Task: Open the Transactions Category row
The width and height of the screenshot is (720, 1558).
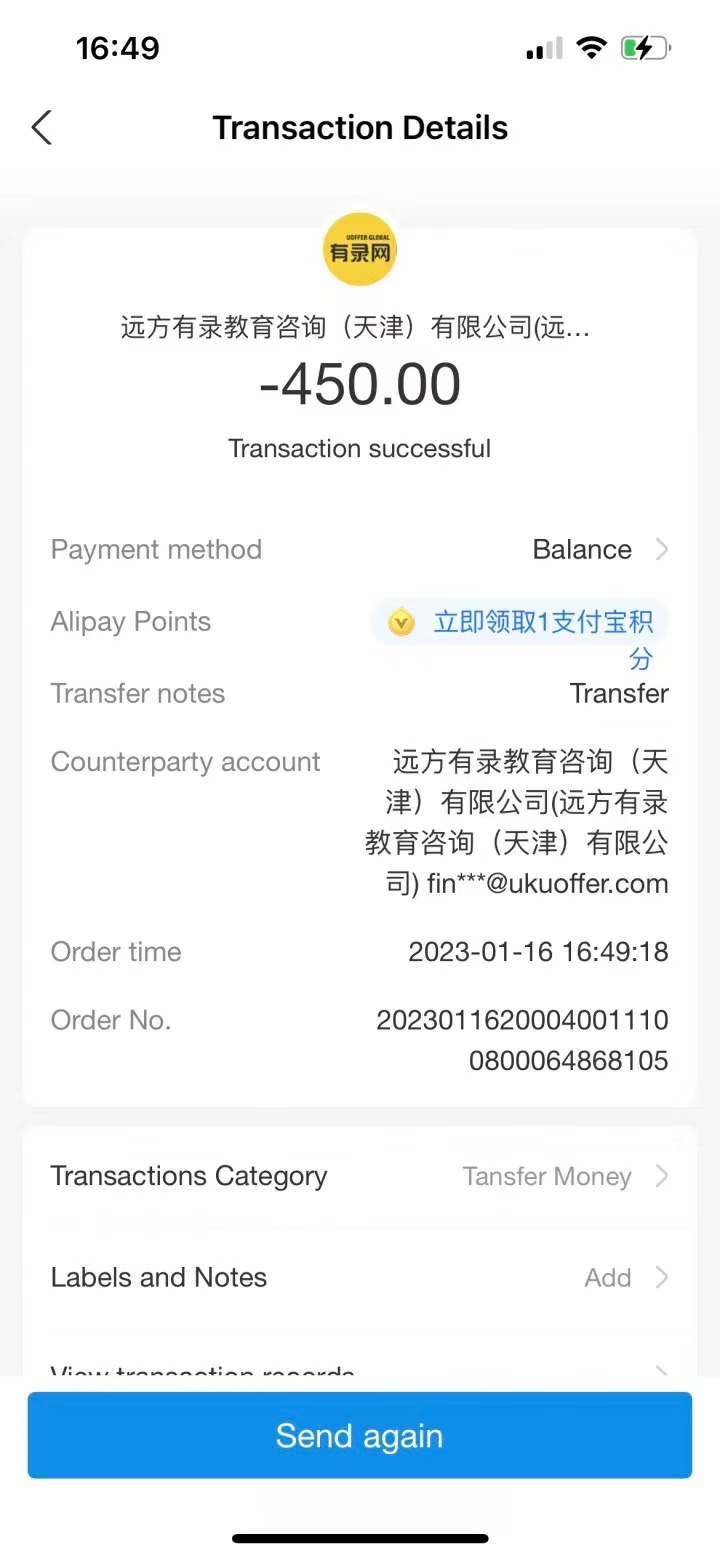Action: [x=359, y=1176]
